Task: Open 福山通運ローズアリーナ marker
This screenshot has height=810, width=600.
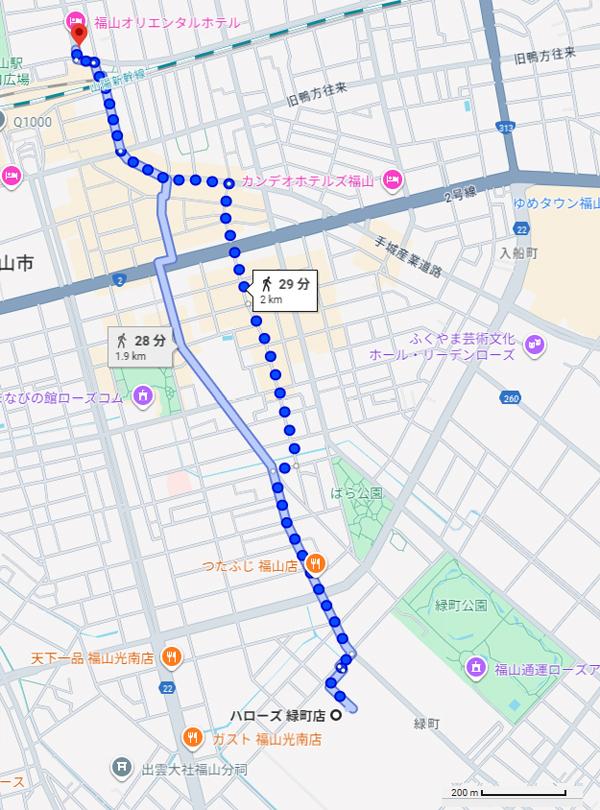Action: (x=477, y=669)
